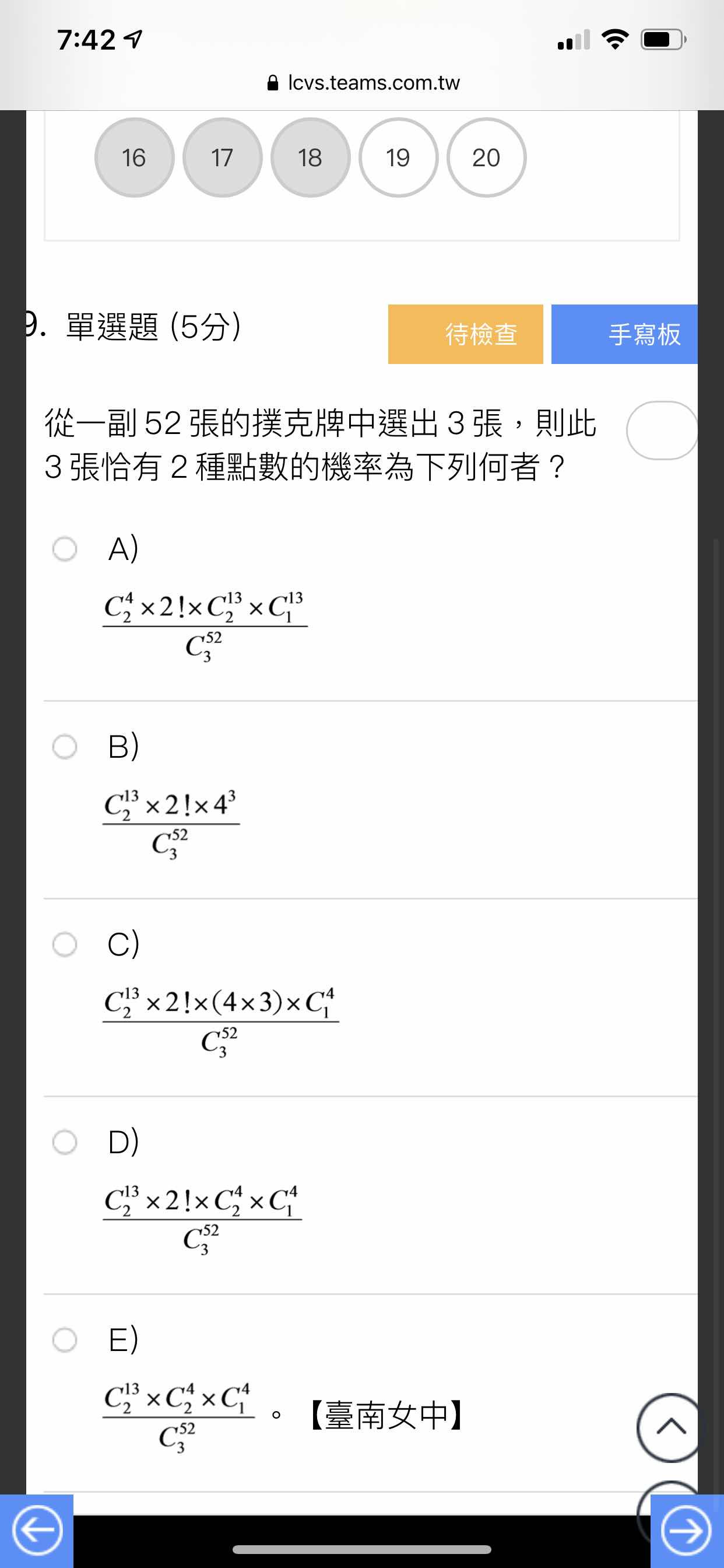The height and width of the screenshot is (1568, 724).
Task: Pick answer option D
Action: (x=65, y=1143)
